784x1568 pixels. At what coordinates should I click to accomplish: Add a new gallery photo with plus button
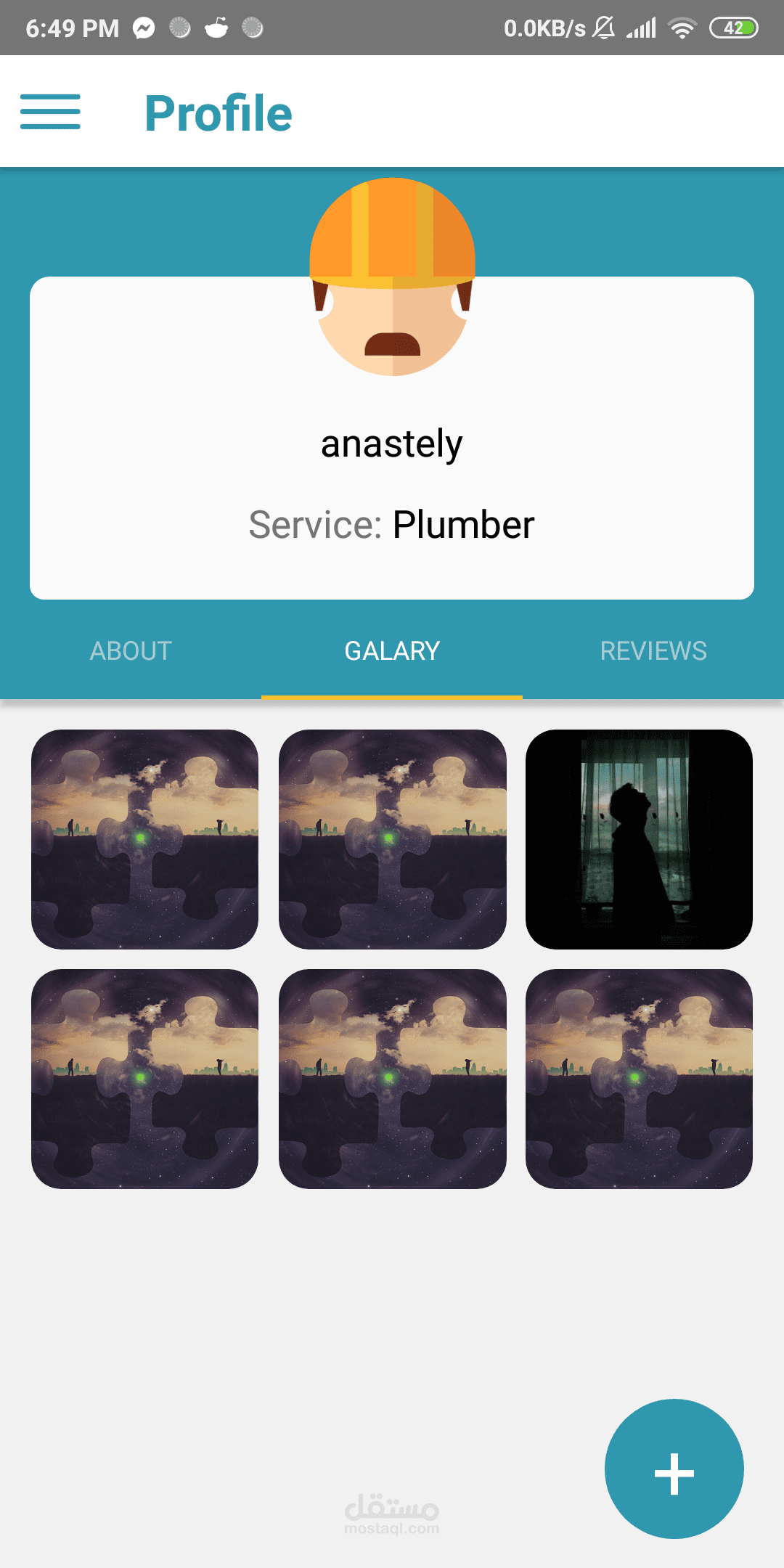pos(674,1469)
